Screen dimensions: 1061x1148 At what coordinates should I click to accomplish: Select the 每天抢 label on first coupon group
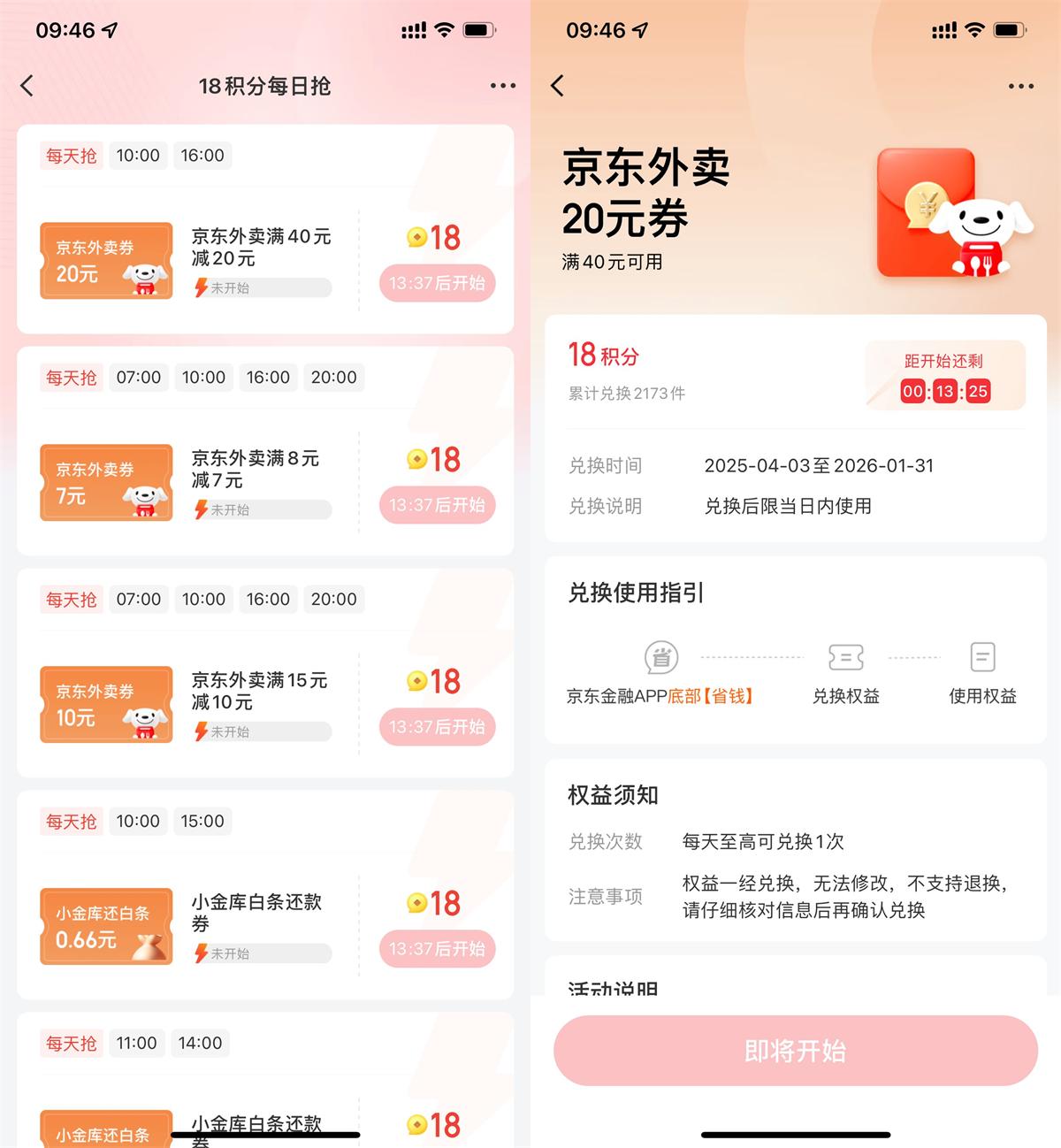(x=71, y=156)
